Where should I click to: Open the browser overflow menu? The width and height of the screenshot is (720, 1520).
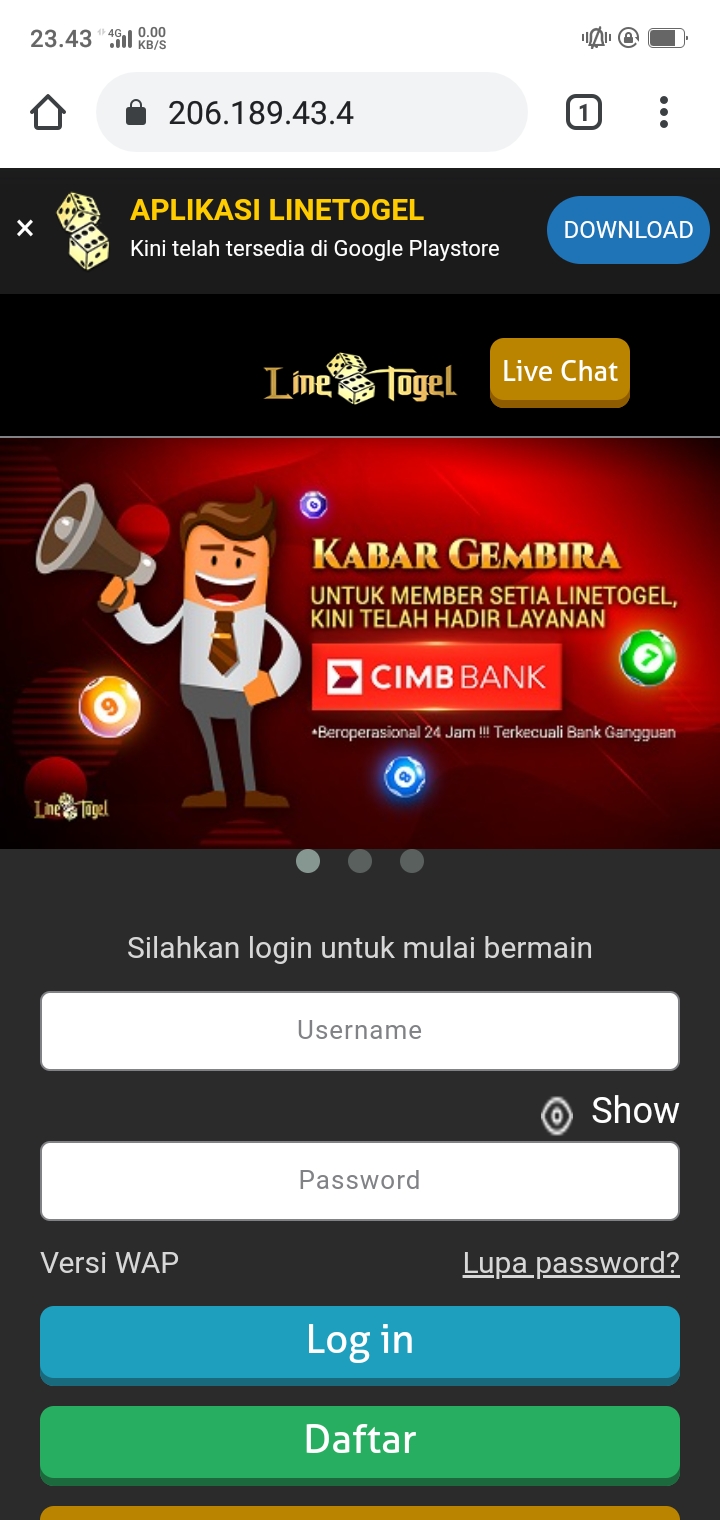tap(663, 113)
